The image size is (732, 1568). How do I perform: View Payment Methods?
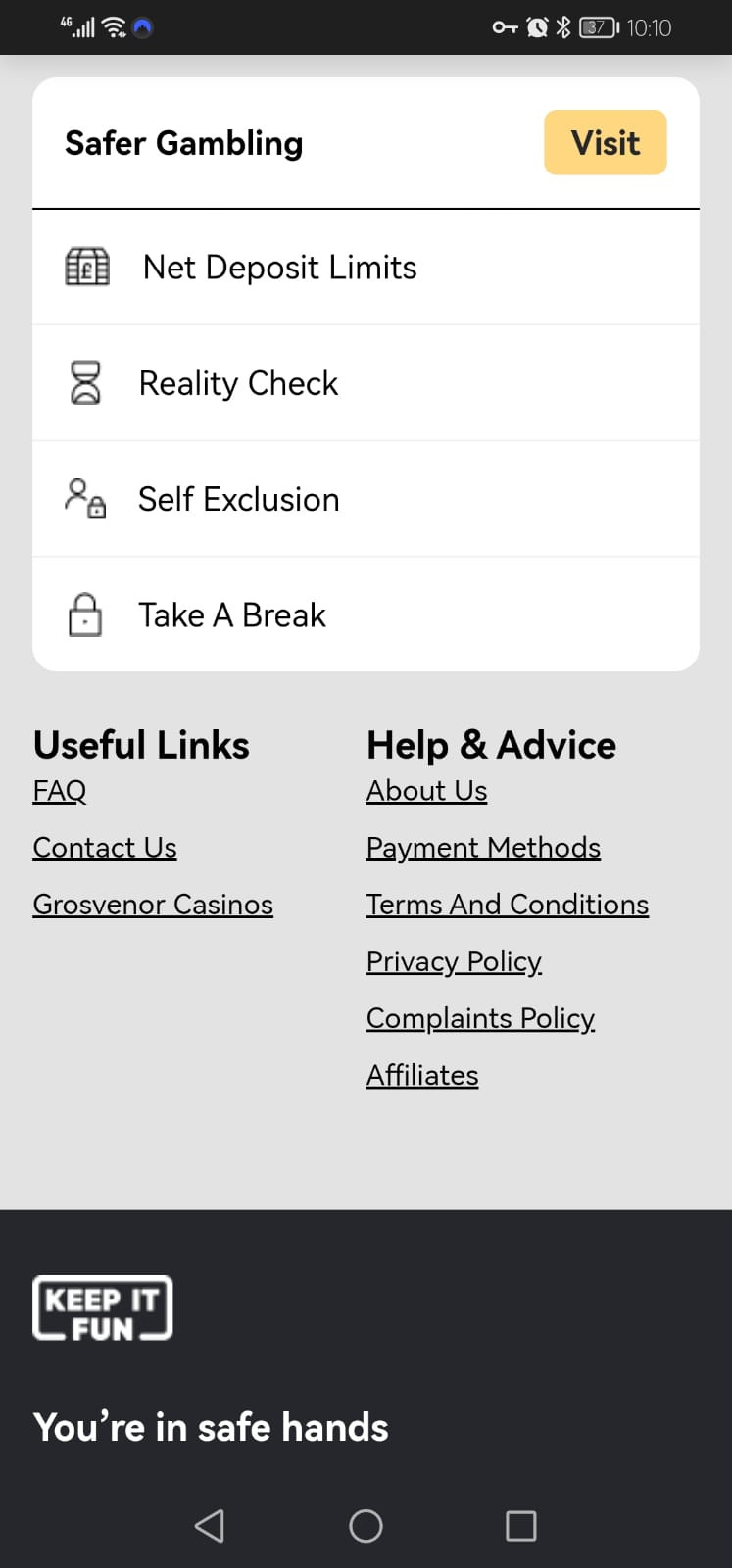(483, 848)
